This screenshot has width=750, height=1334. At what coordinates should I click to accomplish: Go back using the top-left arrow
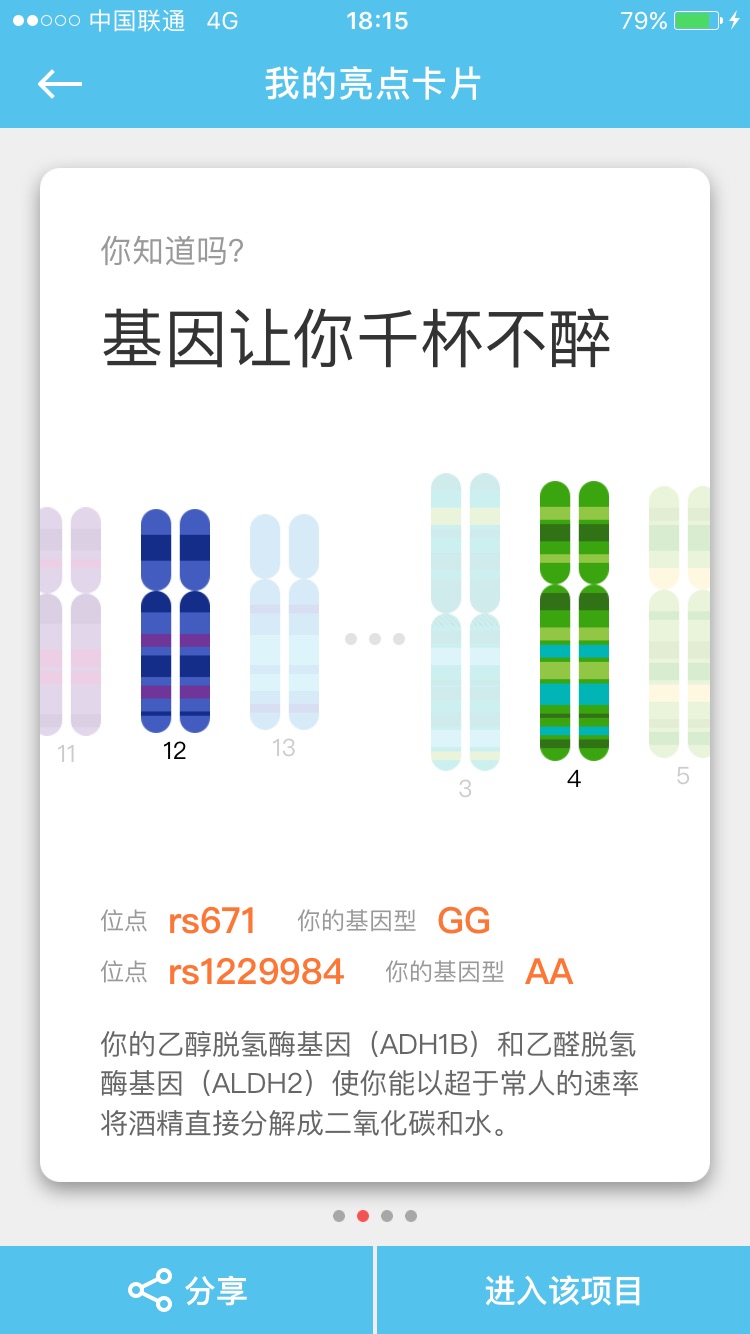point(59,84)
